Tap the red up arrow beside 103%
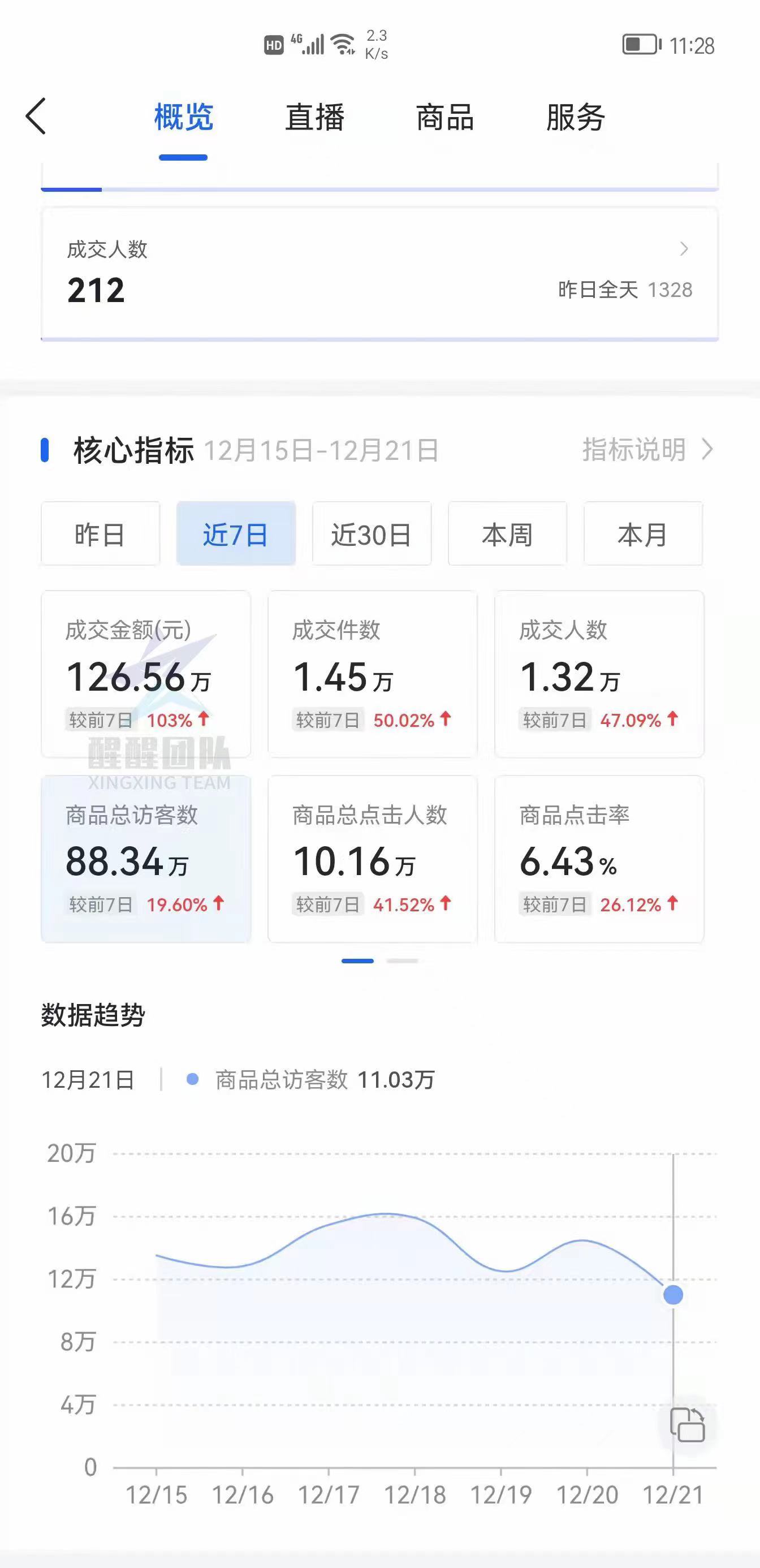 203,720
